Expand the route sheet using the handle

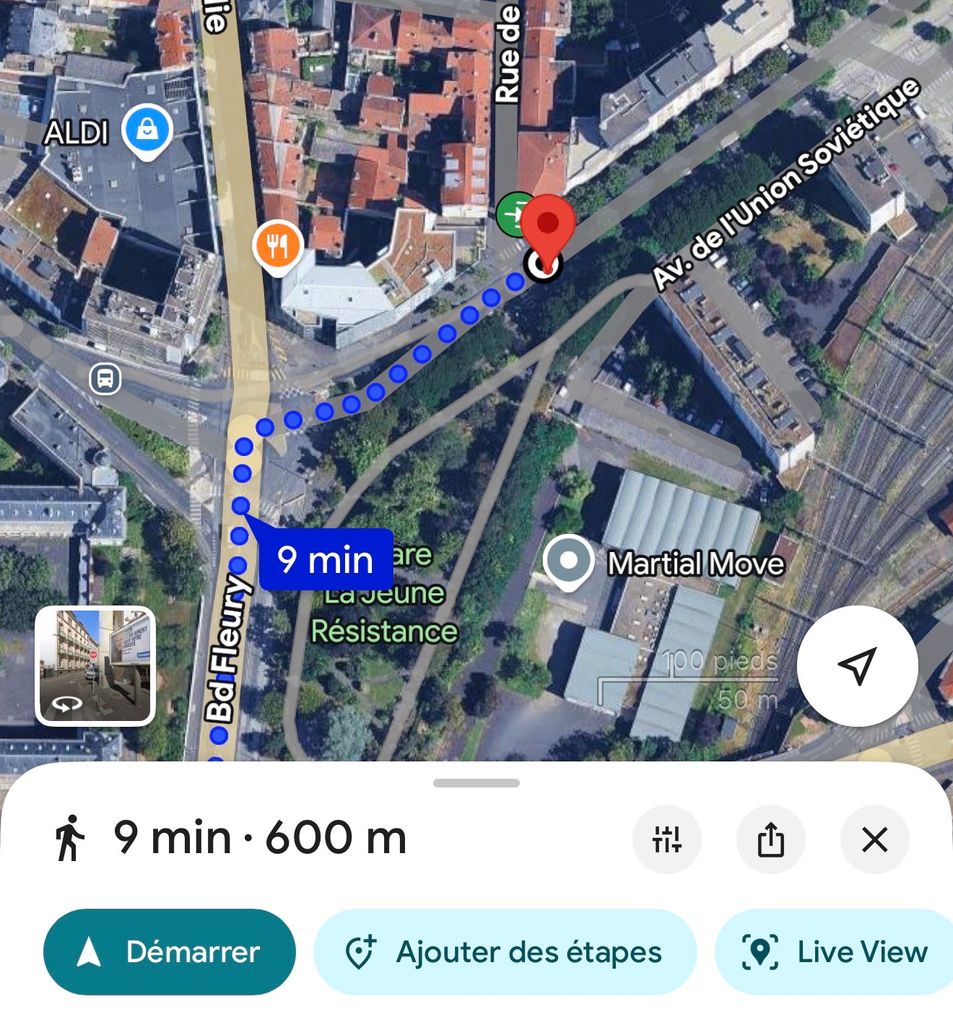476,783
